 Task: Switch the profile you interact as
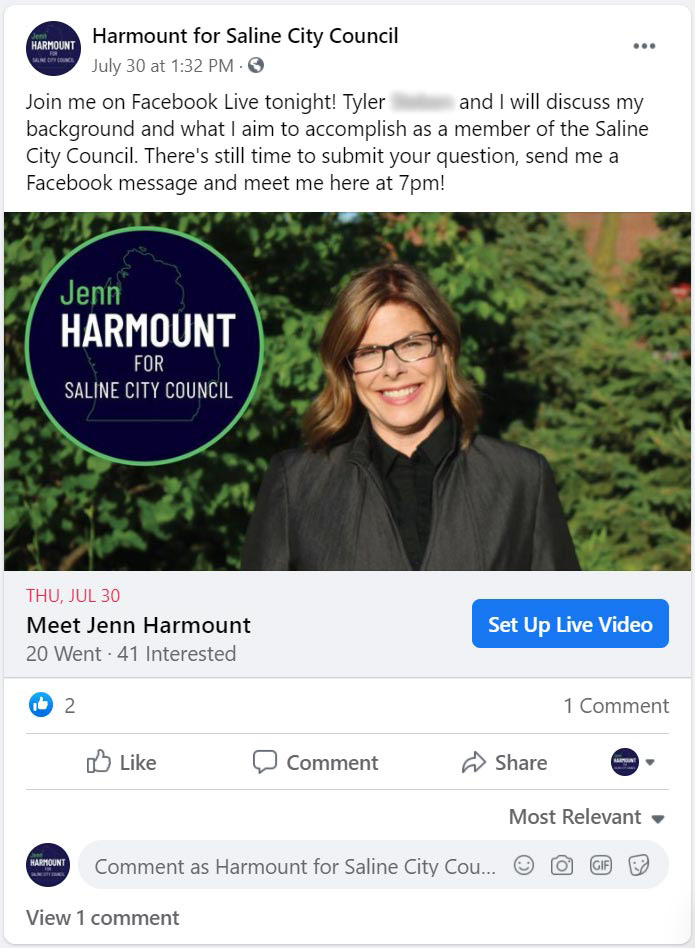(633, 762)
